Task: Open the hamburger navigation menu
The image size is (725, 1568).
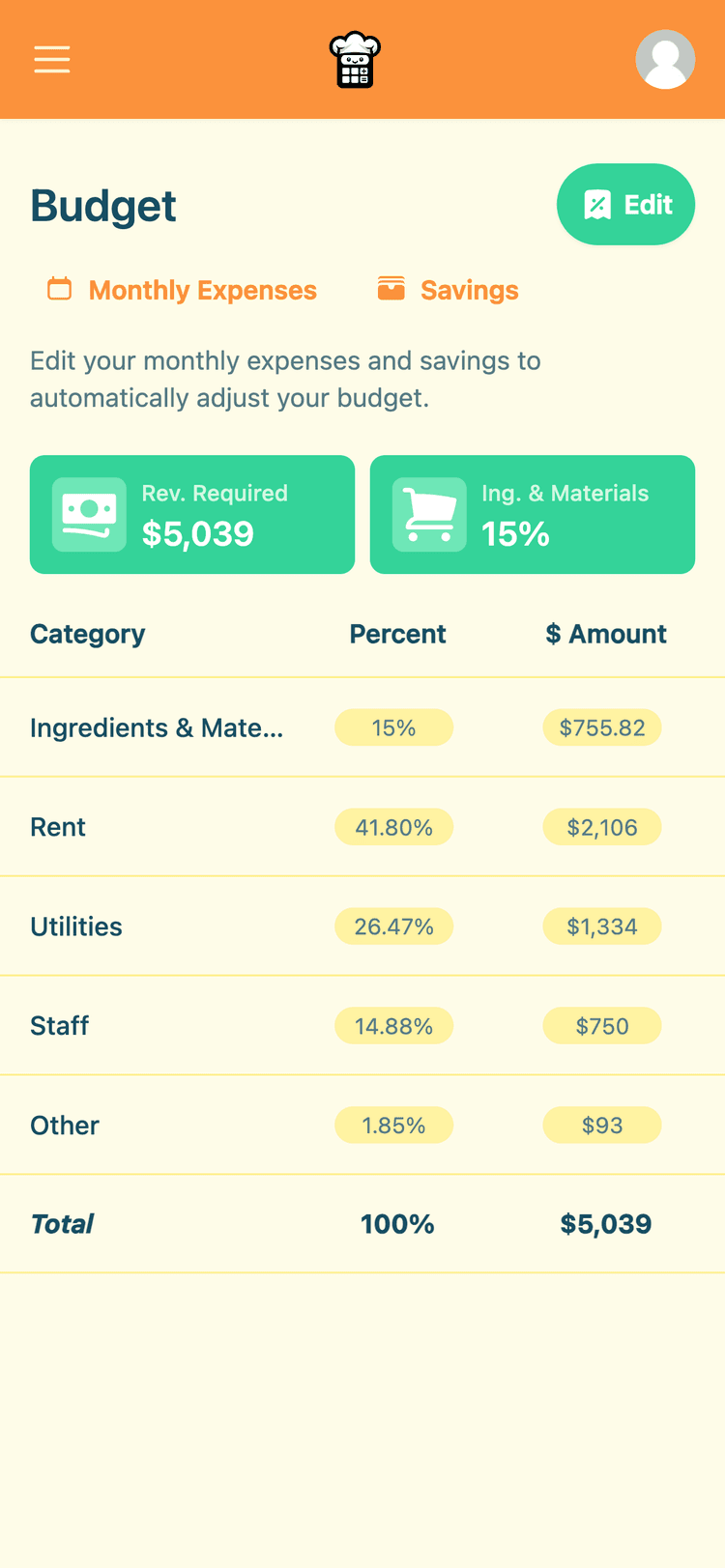Action: click(51, 59)
